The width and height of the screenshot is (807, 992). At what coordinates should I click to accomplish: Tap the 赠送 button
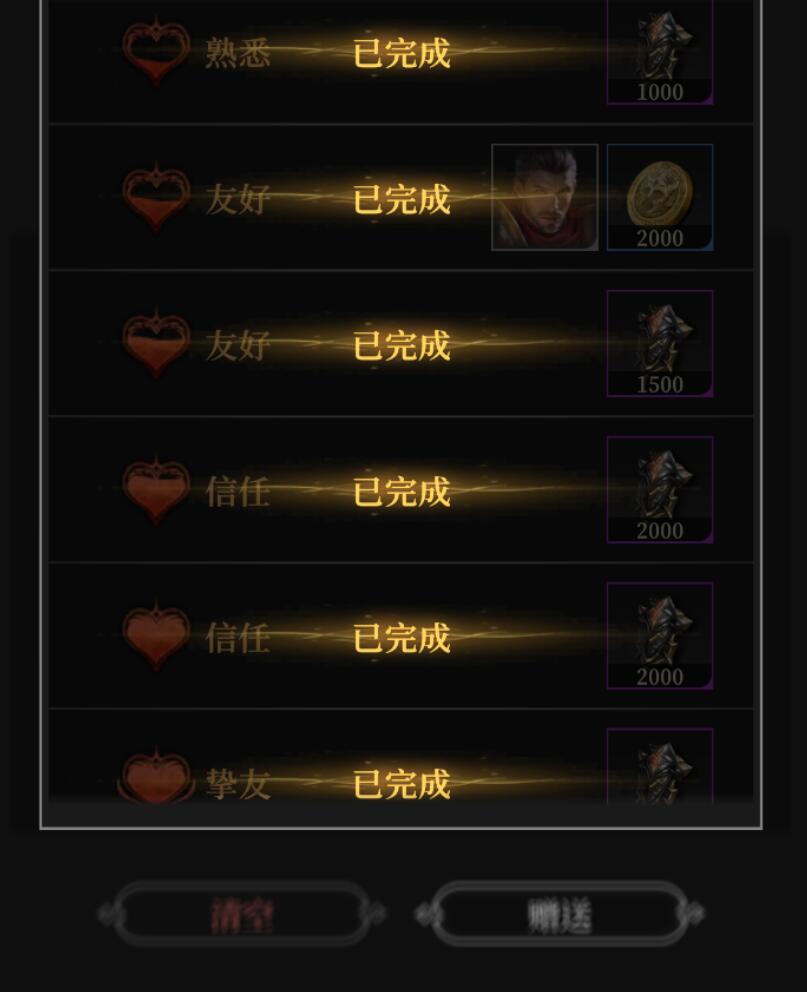(560, 914)
